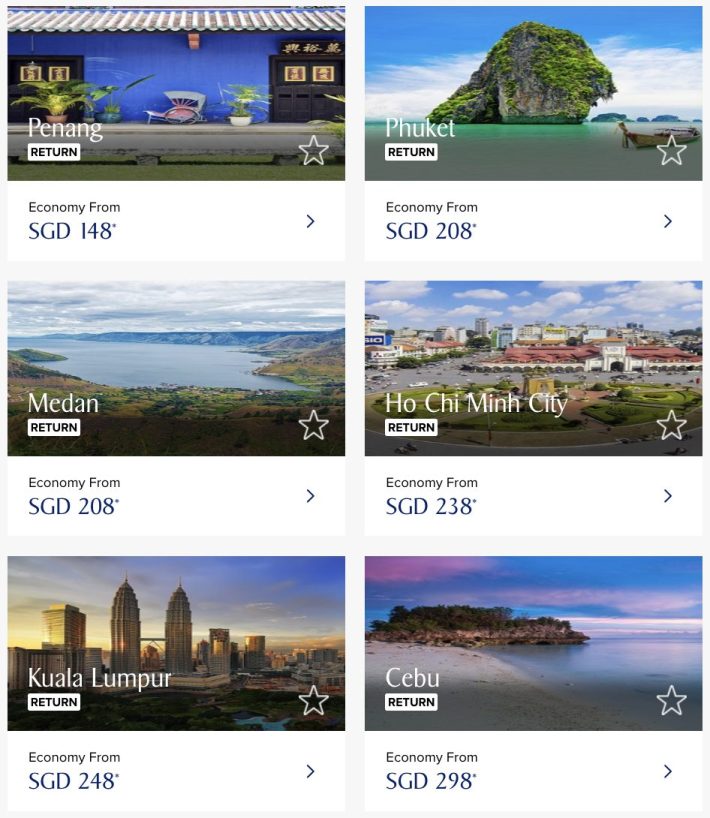This screenshot has width=710, height=818.
Task: Tap the Phuket SGD 208 fare arrow
Action: [x=668, y=221]
